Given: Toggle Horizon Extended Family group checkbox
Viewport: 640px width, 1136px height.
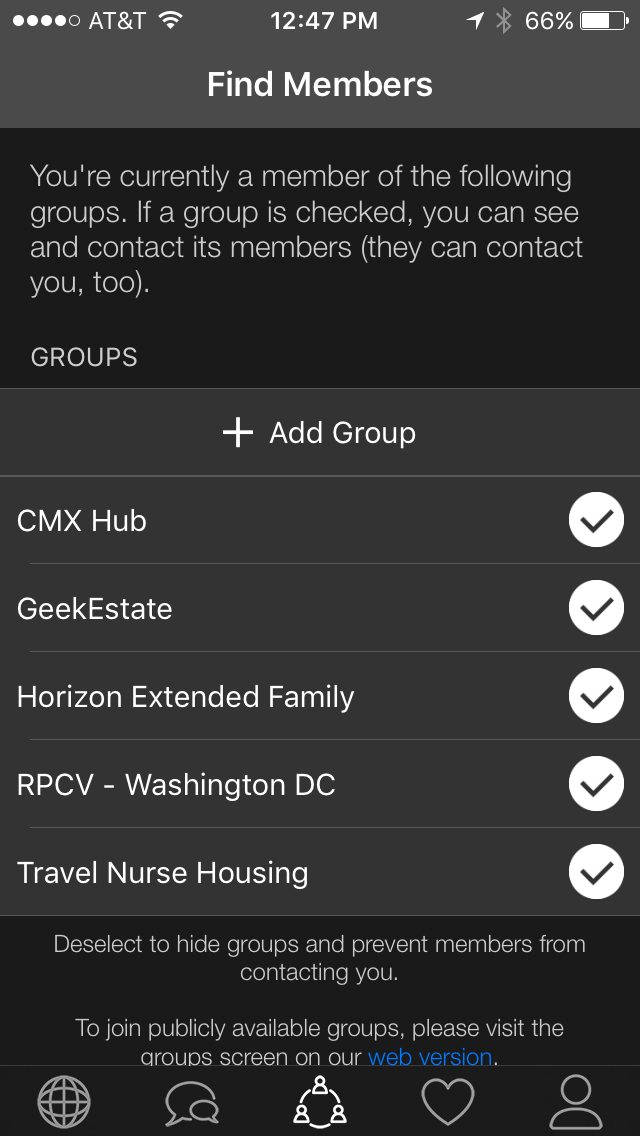Looking at the screenshot, I should (x=596, y=696).
